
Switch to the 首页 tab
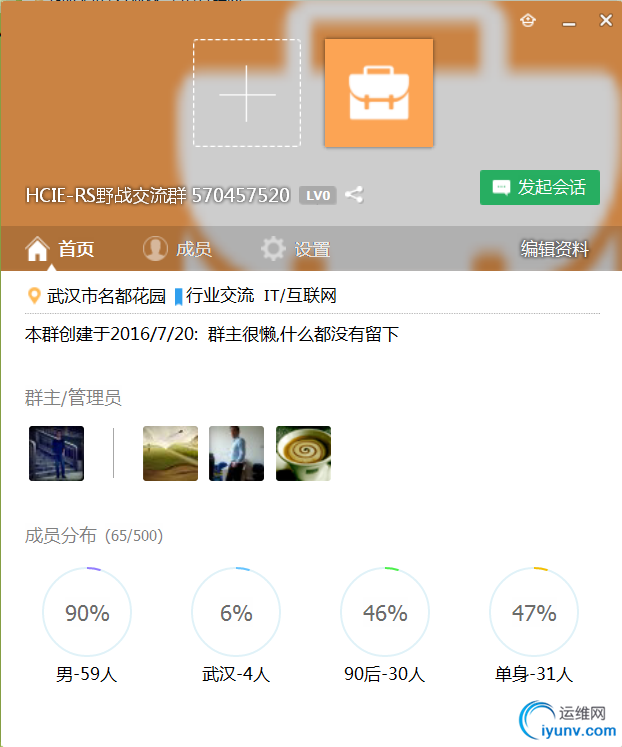(60, 249)
